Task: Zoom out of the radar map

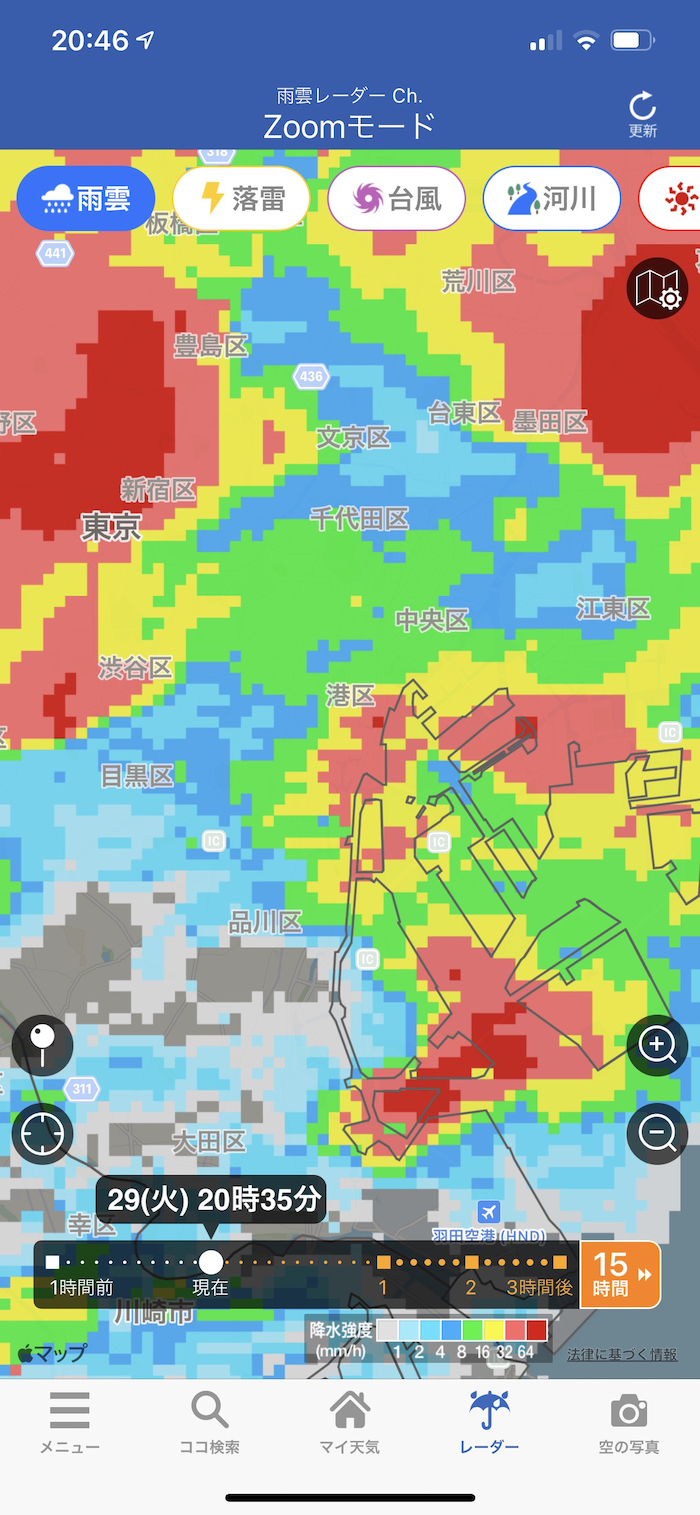Action: (x=657, y=1134)
